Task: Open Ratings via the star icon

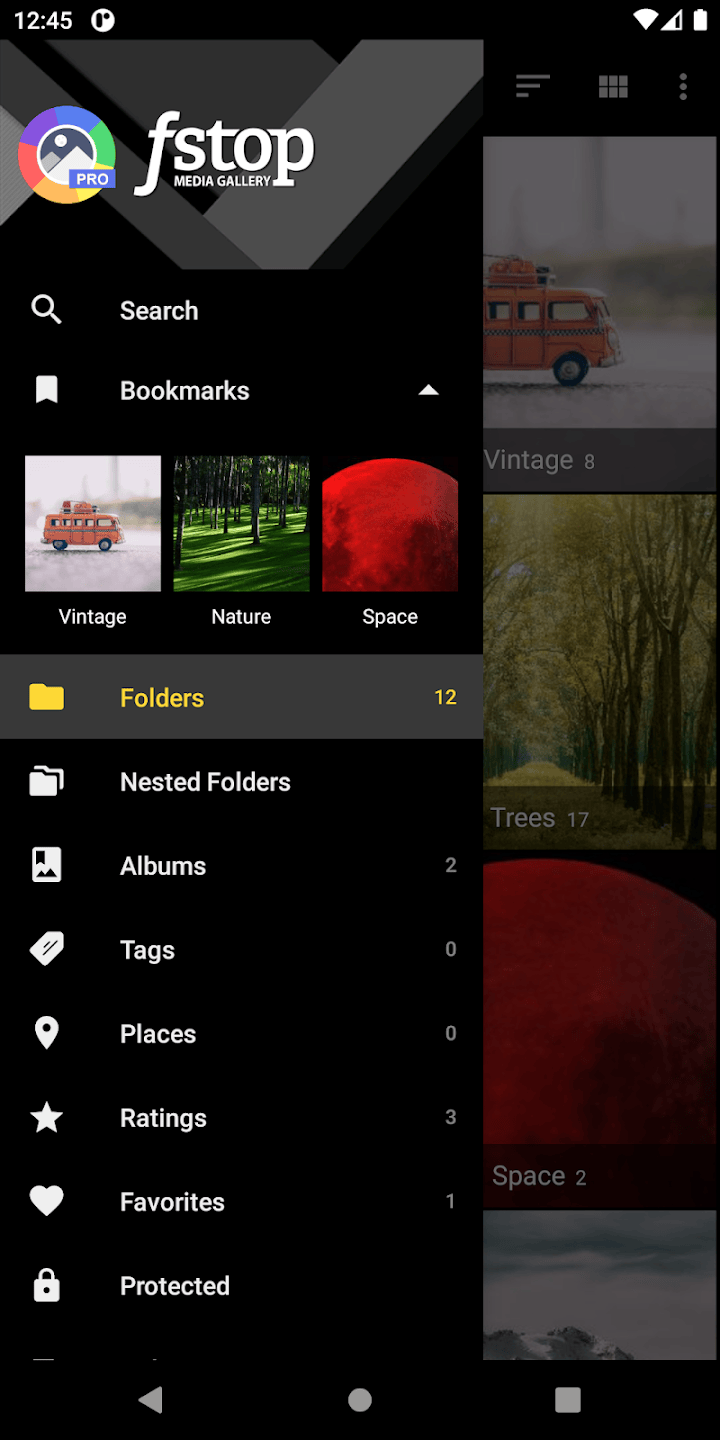Action: point(46,1117)
